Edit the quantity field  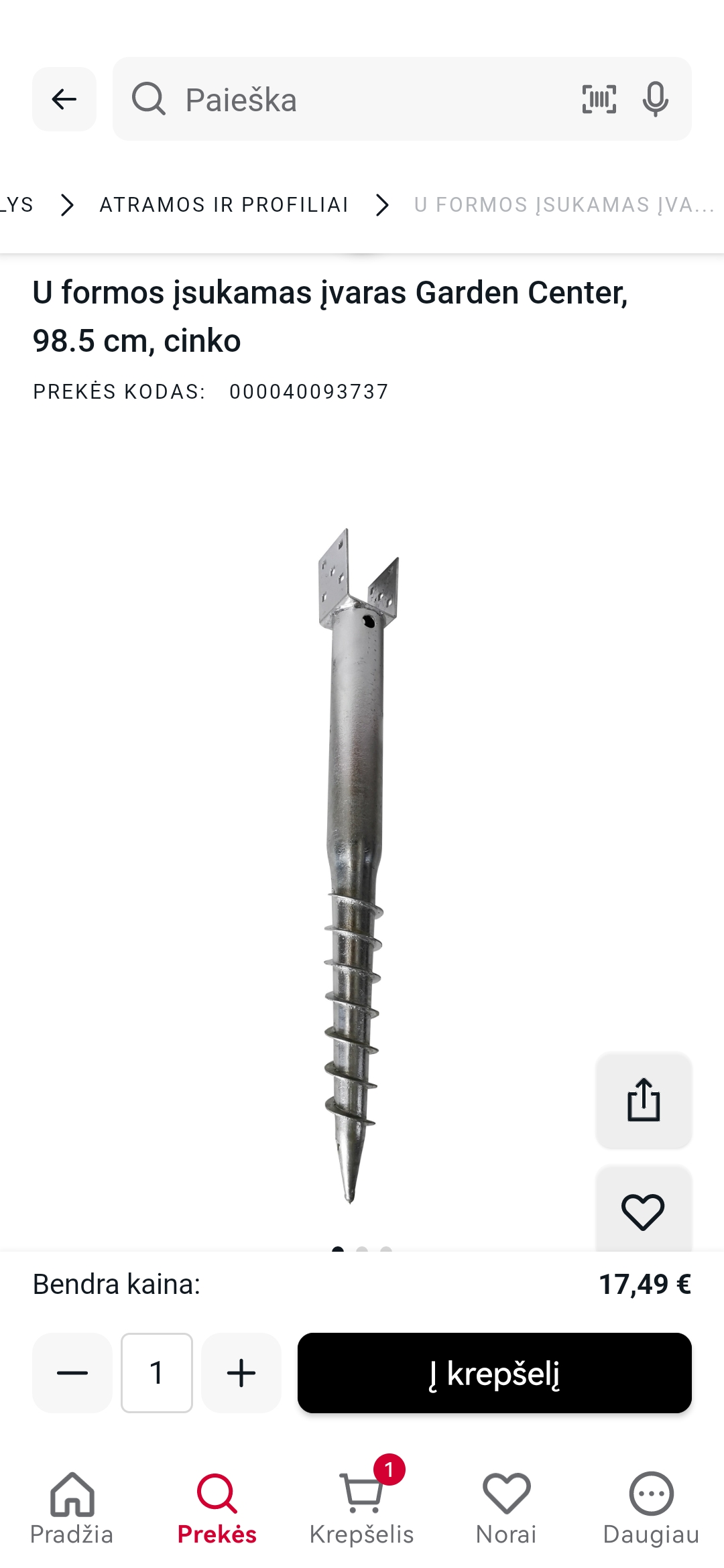(x=157, y=1373)
